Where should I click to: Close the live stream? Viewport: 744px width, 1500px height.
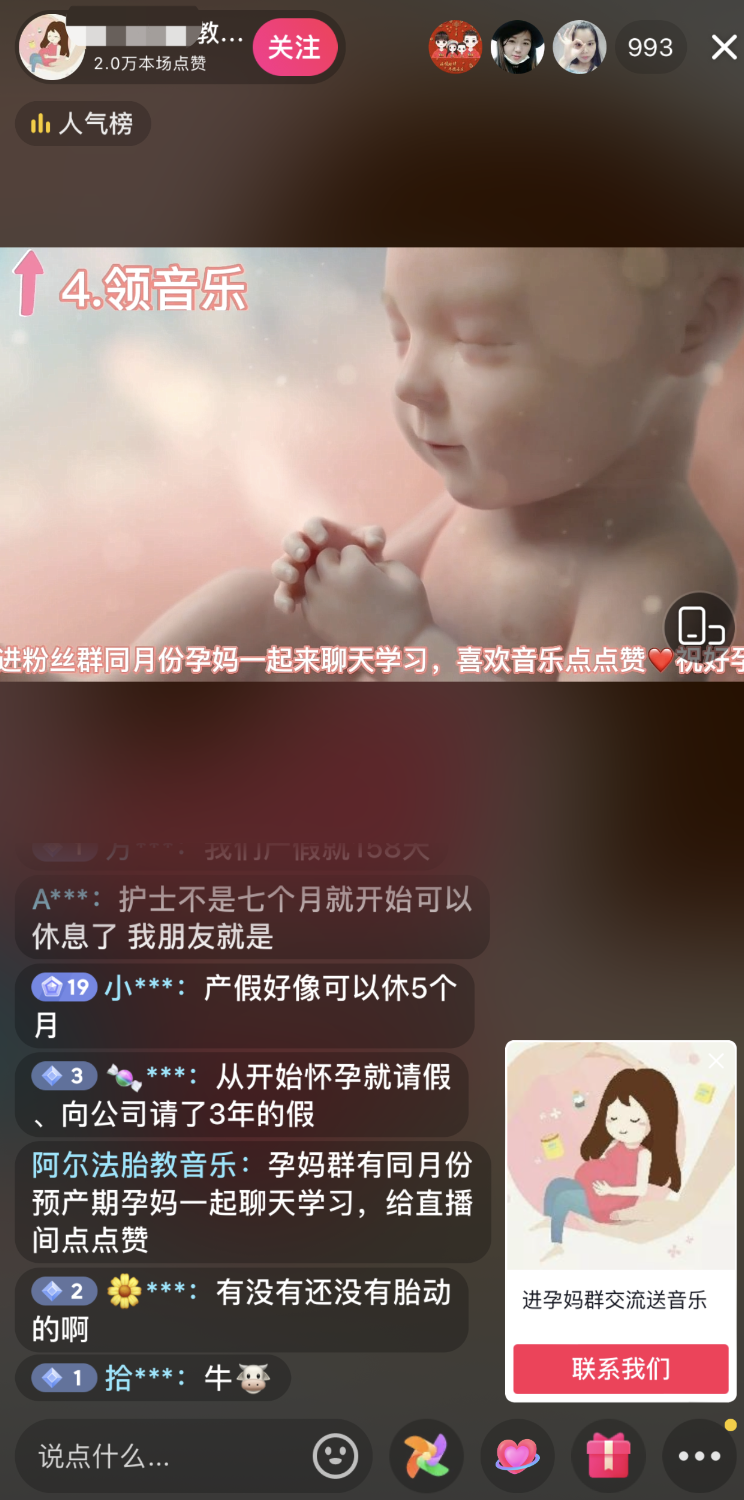723,47
